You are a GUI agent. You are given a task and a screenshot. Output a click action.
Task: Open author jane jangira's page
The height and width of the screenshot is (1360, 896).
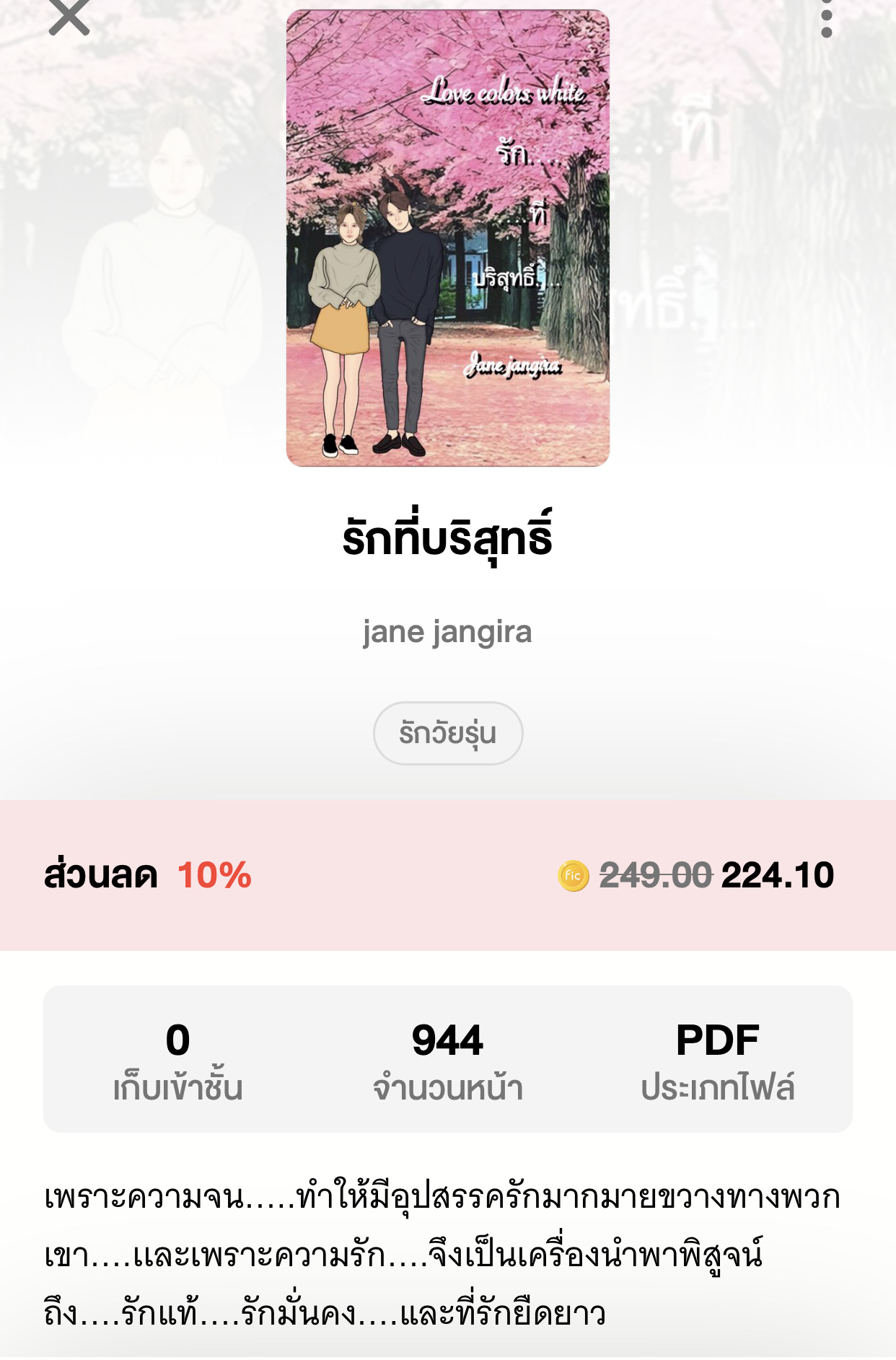[x=447, y=632]
